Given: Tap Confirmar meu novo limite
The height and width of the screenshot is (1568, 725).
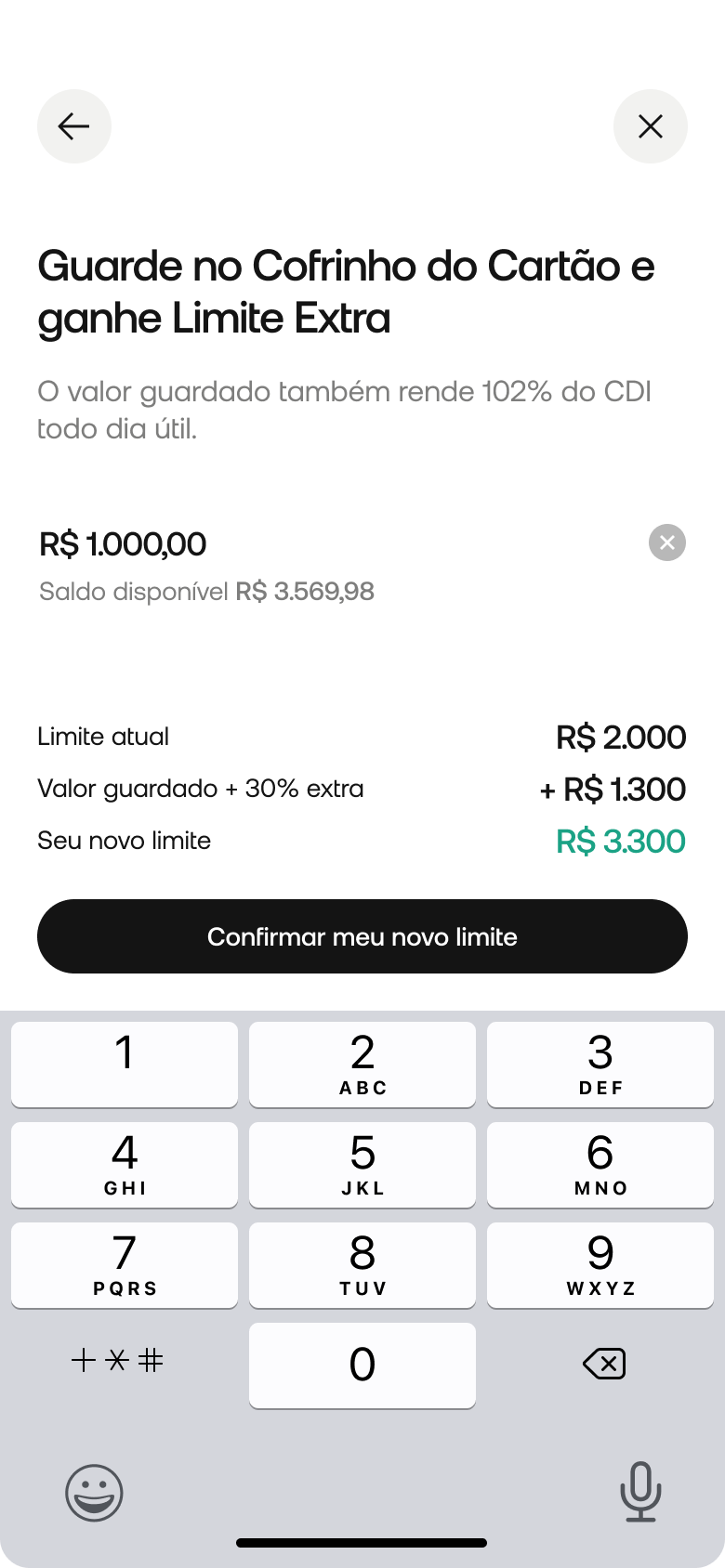Looking at the screenshot, I should [362, 936].
